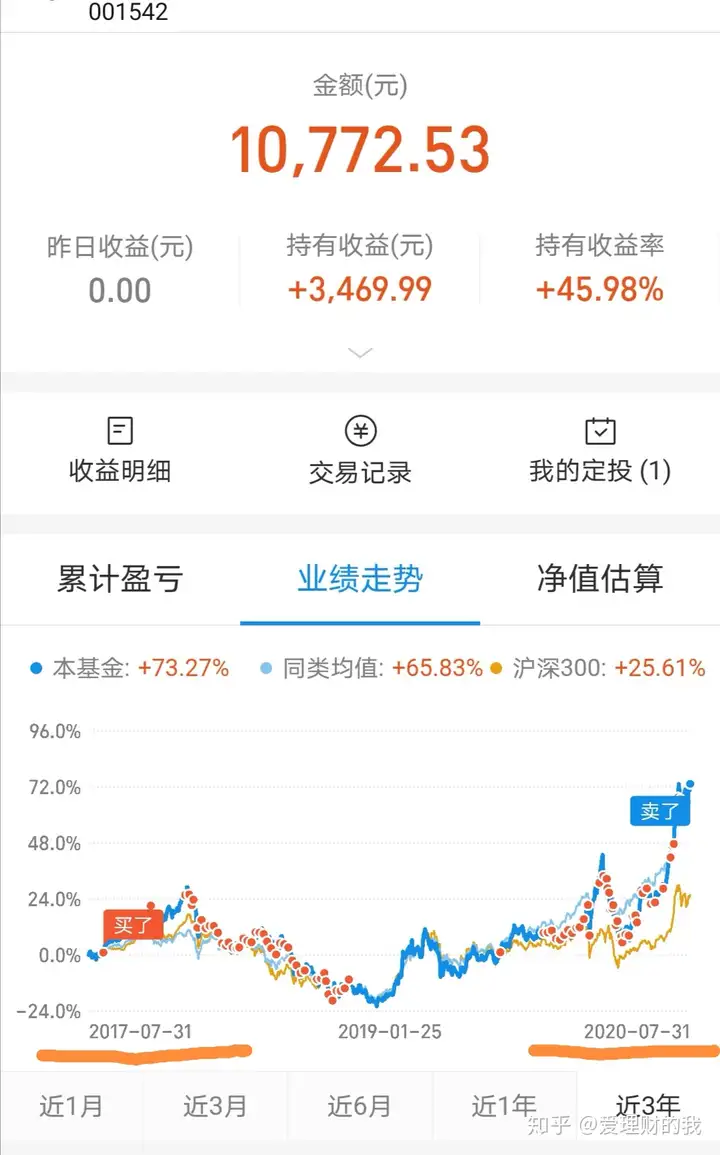This screenshot has height=1155, width=720.
Task: Switch to the 净值估算 tab
Action: point(600,579)
